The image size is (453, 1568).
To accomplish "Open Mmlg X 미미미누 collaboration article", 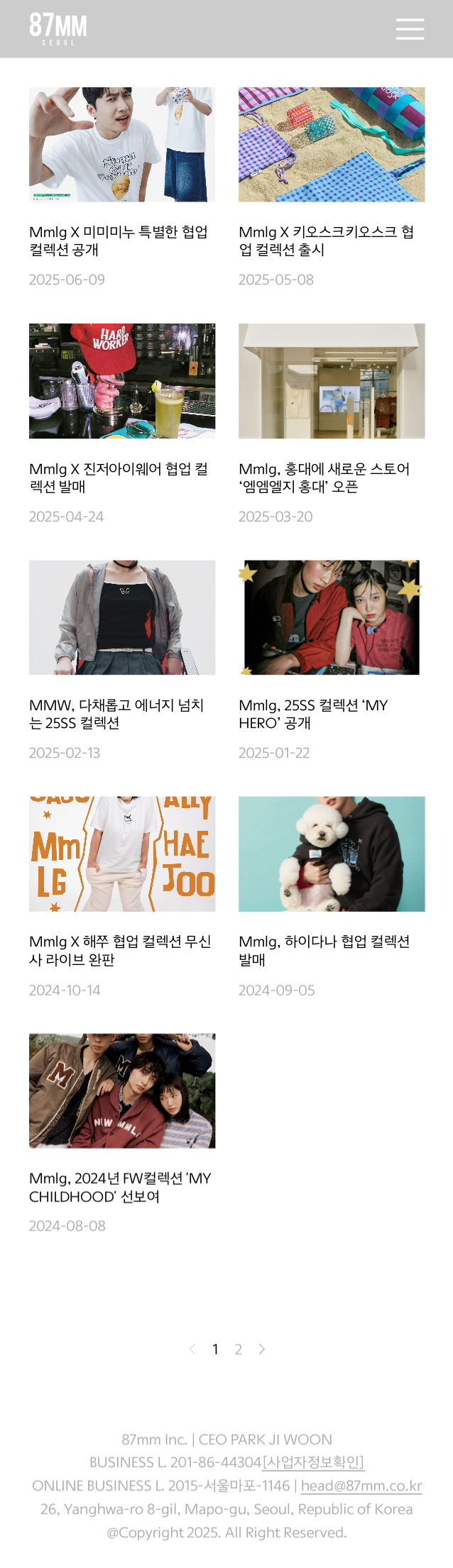I will [x=121, y=145].
